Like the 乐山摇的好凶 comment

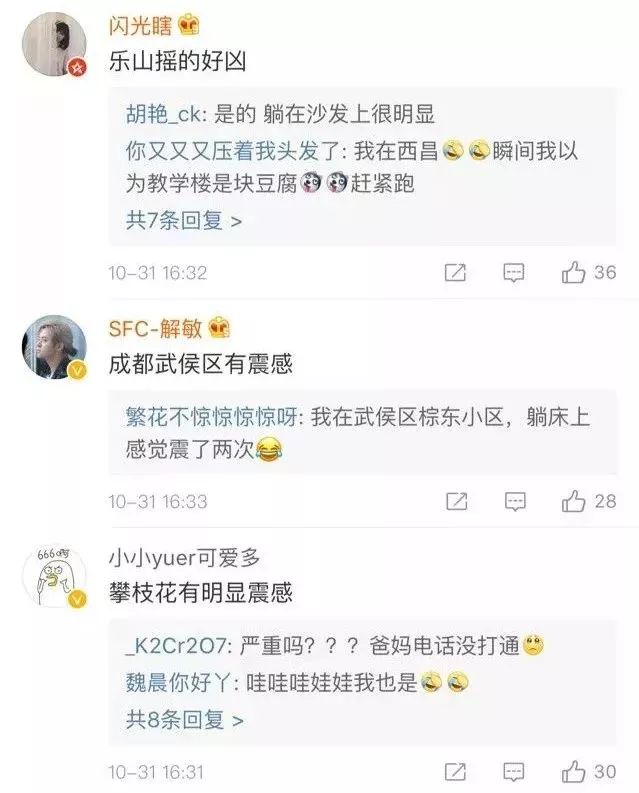(574, 272)
